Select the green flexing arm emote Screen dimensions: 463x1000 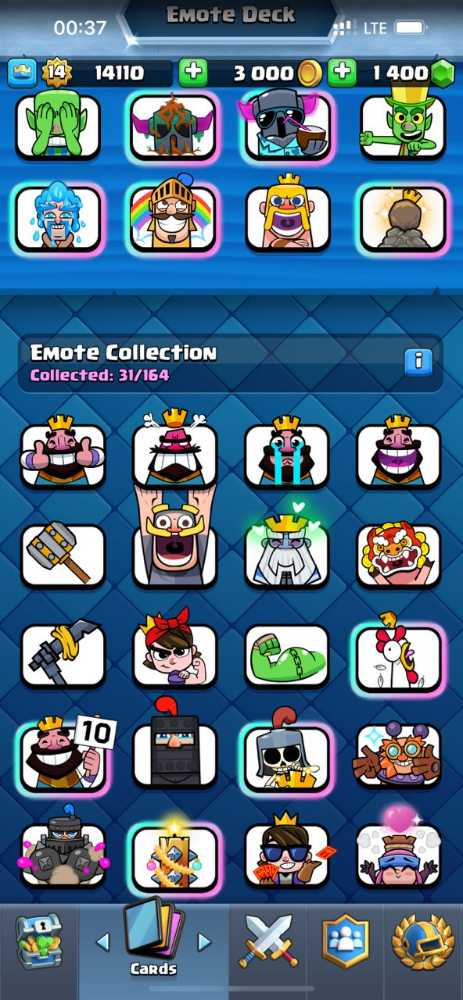(x=286, y=656)
